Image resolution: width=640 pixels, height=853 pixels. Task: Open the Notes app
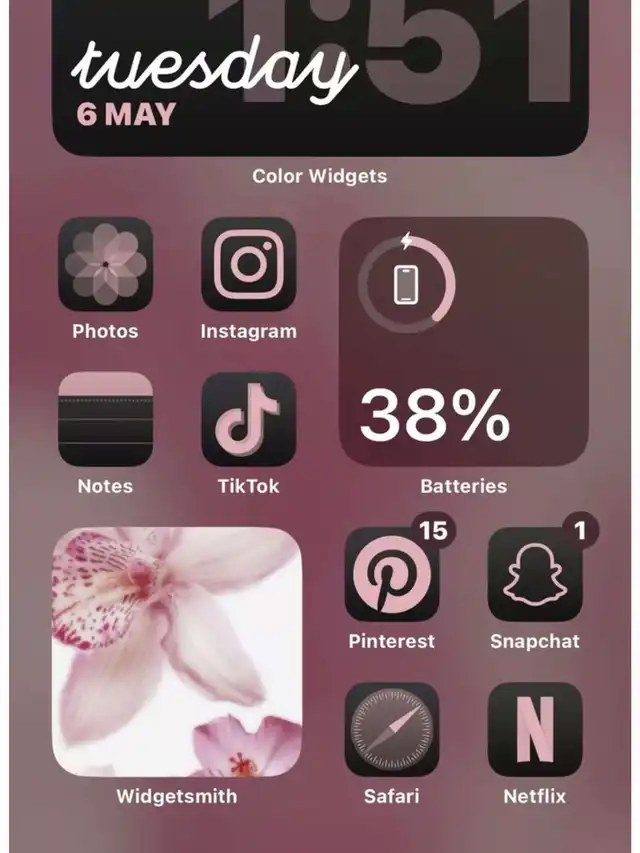105,420
